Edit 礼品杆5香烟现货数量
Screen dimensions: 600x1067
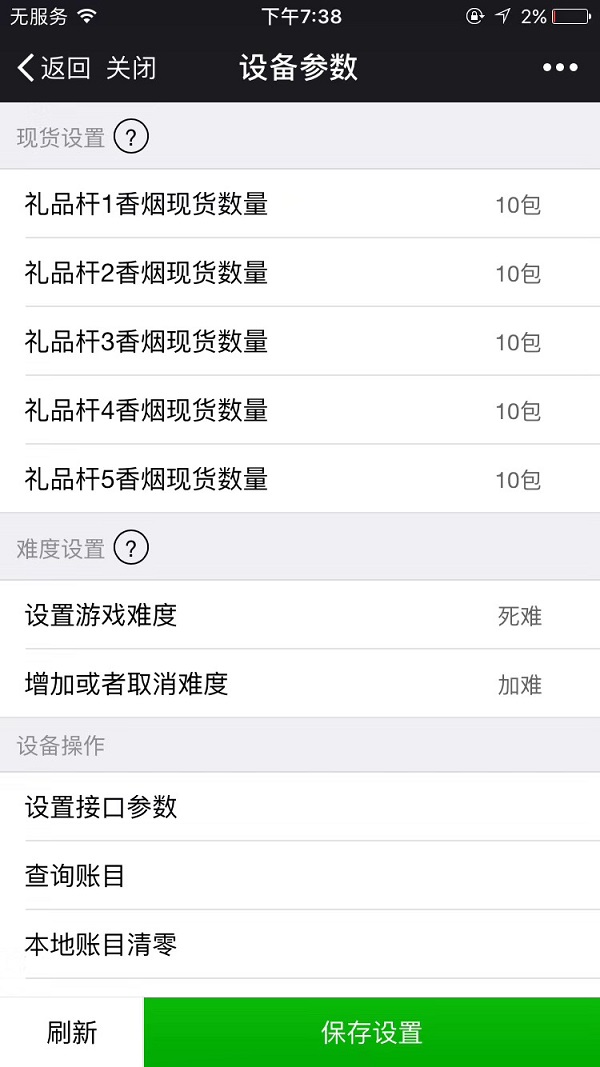pyautogui.click(x=300, y=479)
